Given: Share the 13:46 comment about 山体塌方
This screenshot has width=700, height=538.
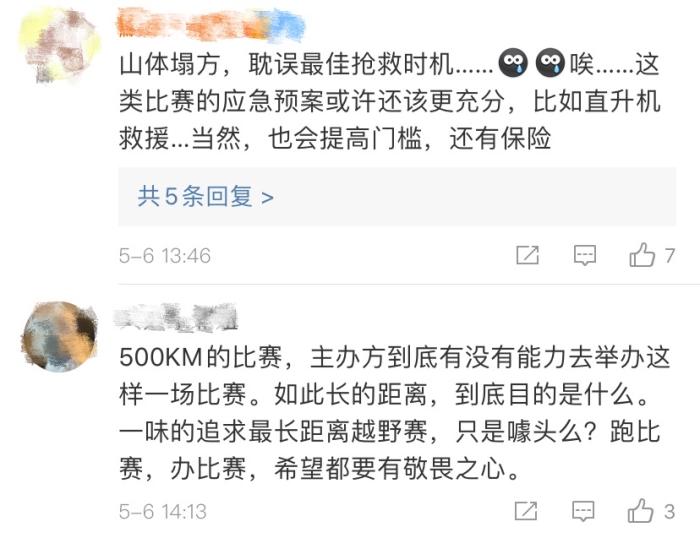Looking at the screenshot, I should coord(527,256).
